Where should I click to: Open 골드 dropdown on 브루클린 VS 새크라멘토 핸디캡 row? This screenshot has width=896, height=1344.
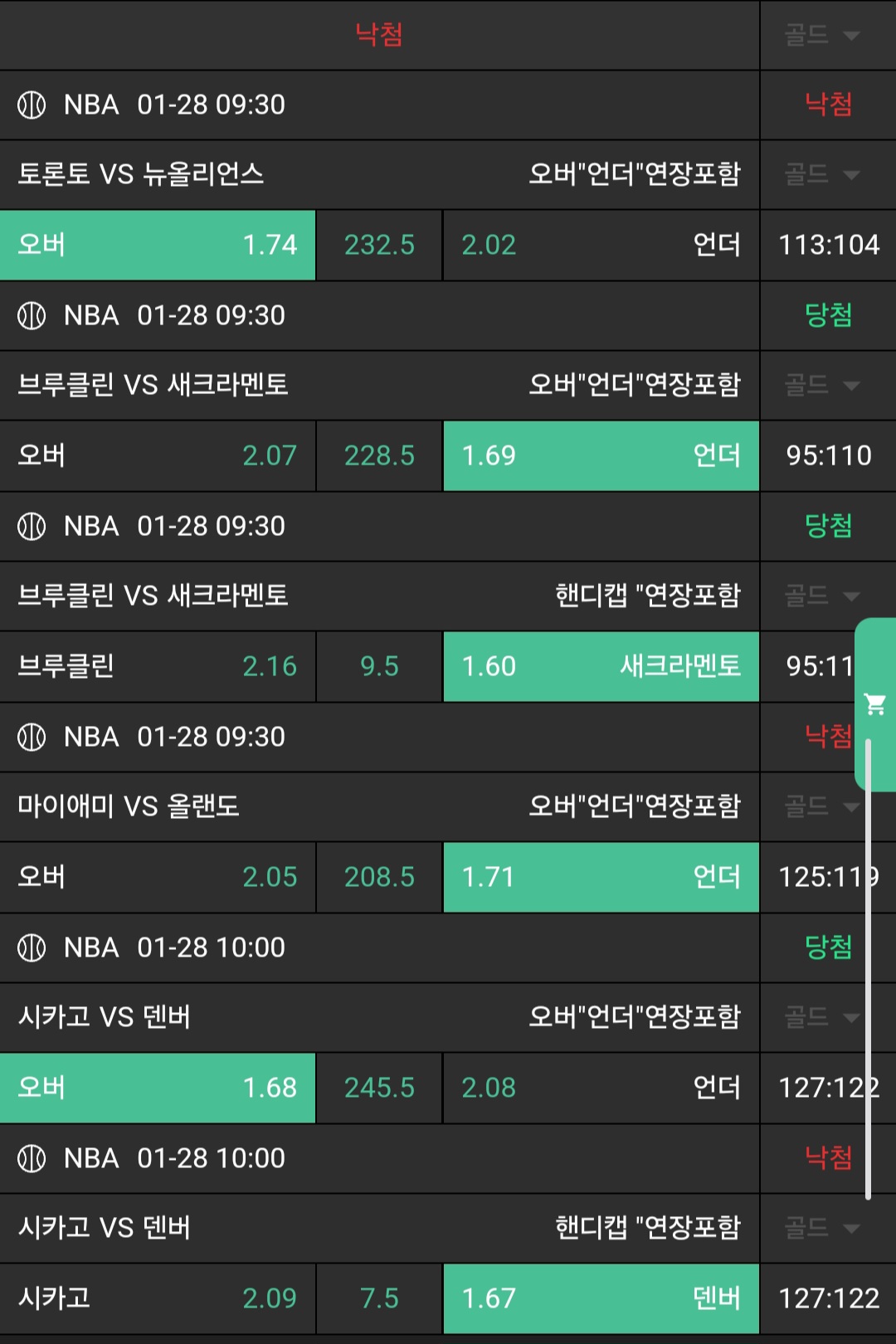tap(822, 596)
